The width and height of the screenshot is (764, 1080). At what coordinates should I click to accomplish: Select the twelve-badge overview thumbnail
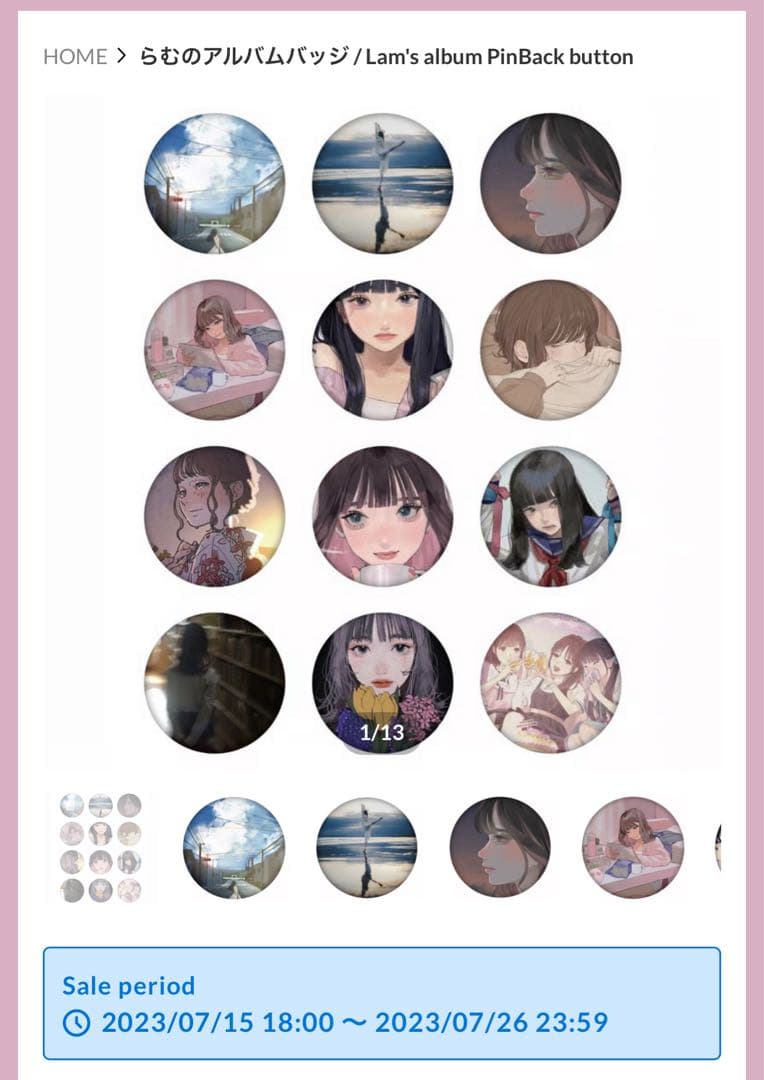100,848
